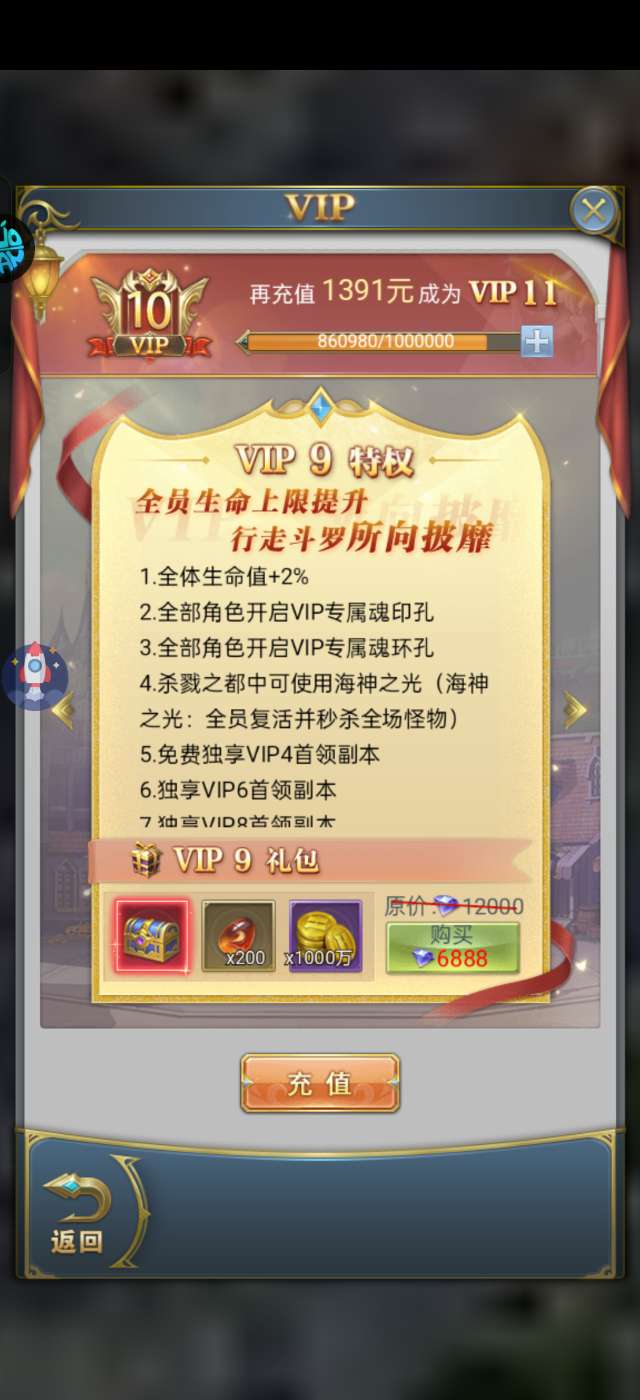View the x1000万 gold coins item
Image resolution: width=640 pixels, height=1400 pixels.
[x=325, y=936]
